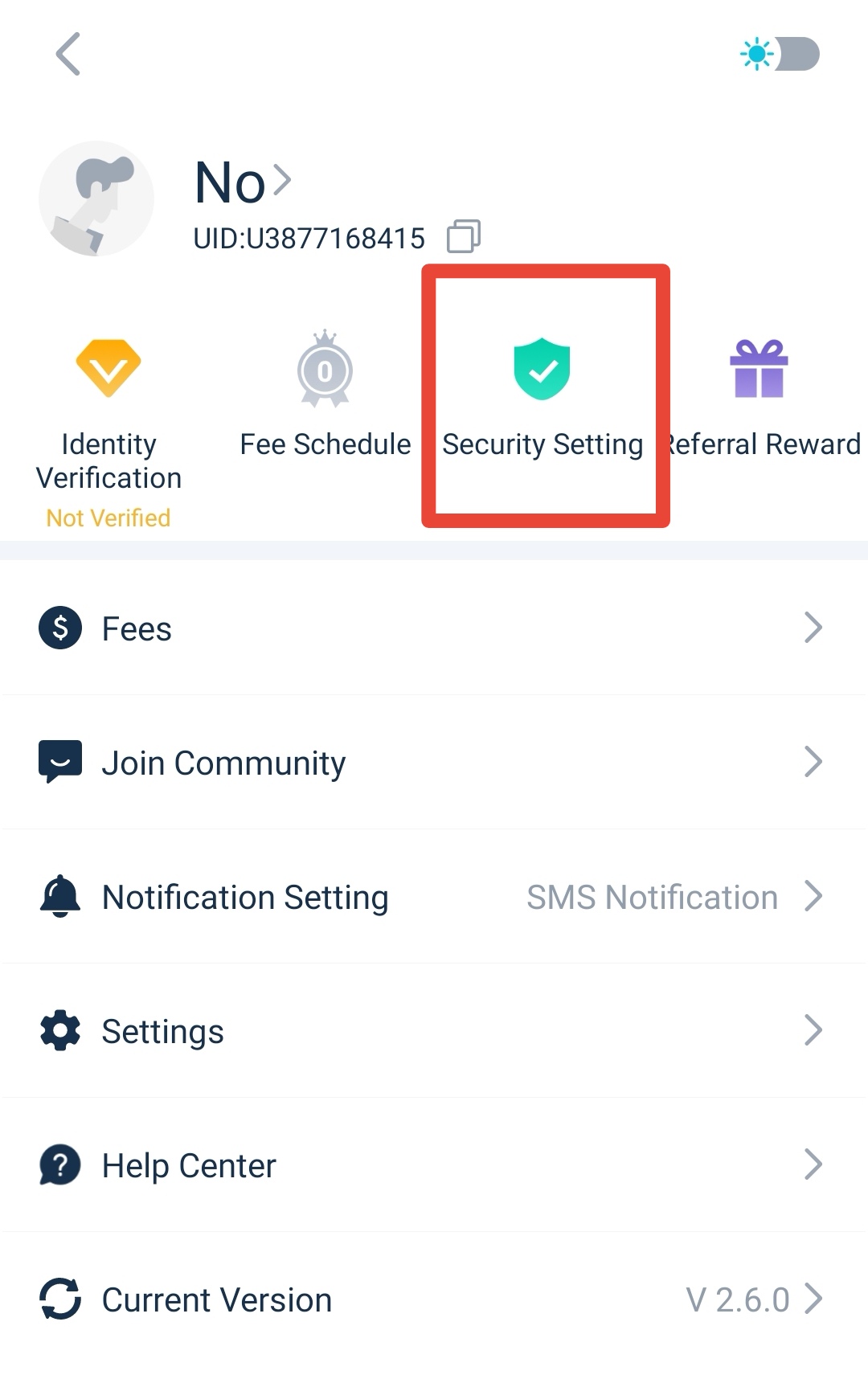Open the Fees row
This screenshot has width=868, height=1375.
click(434, 628)
